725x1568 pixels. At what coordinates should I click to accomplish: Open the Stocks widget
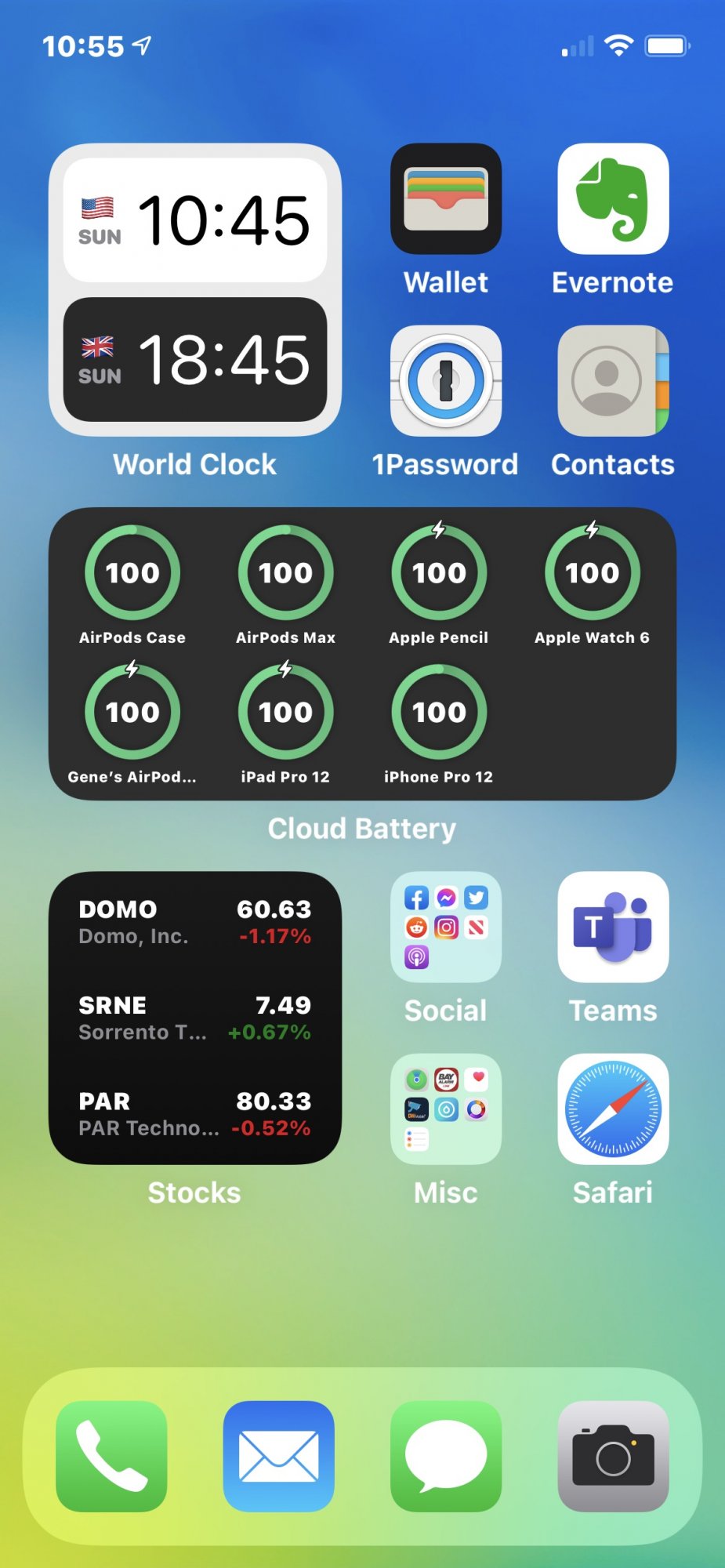(x=195, y=1018)
